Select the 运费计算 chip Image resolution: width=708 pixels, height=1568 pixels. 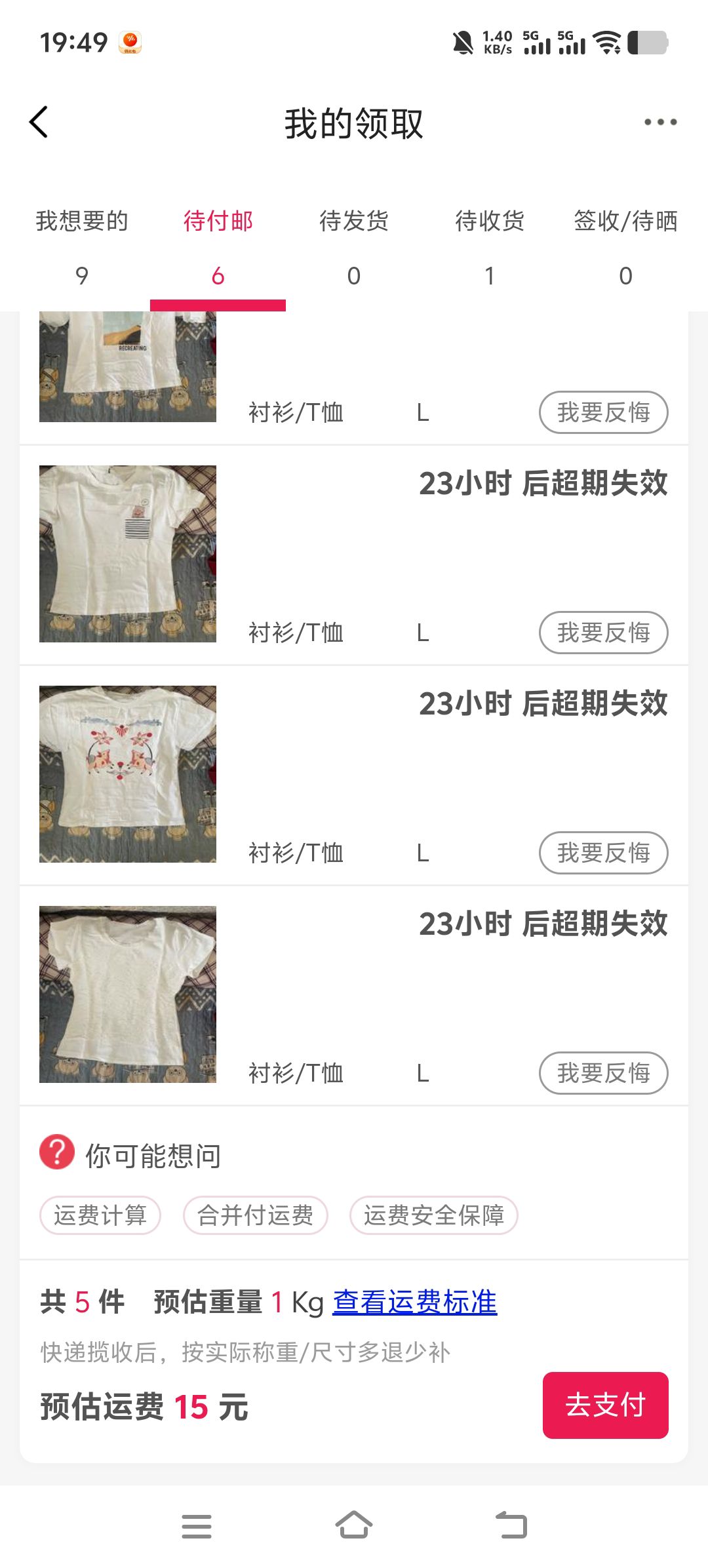[100, 1215]
